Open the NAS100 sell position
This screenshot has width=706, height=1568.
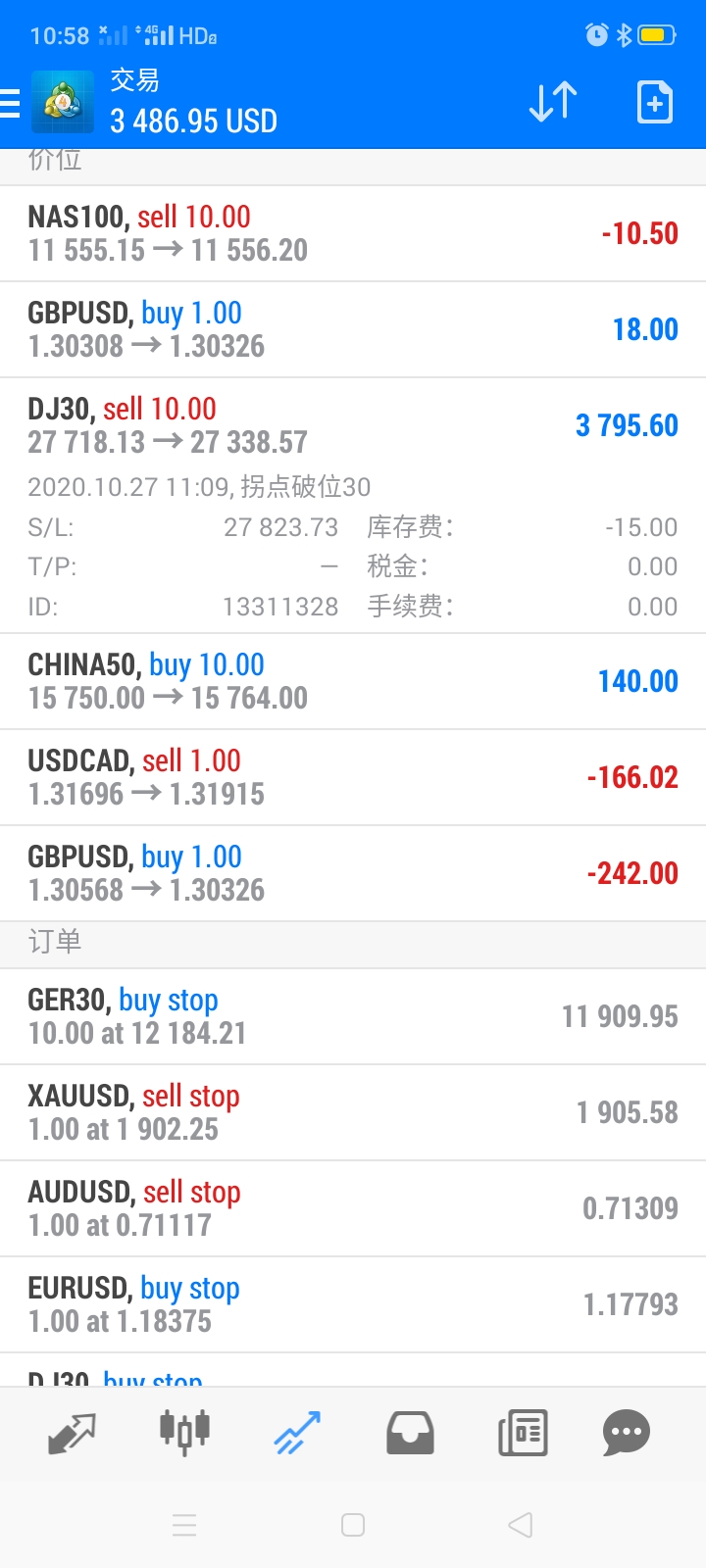click(x=353, y=233)
